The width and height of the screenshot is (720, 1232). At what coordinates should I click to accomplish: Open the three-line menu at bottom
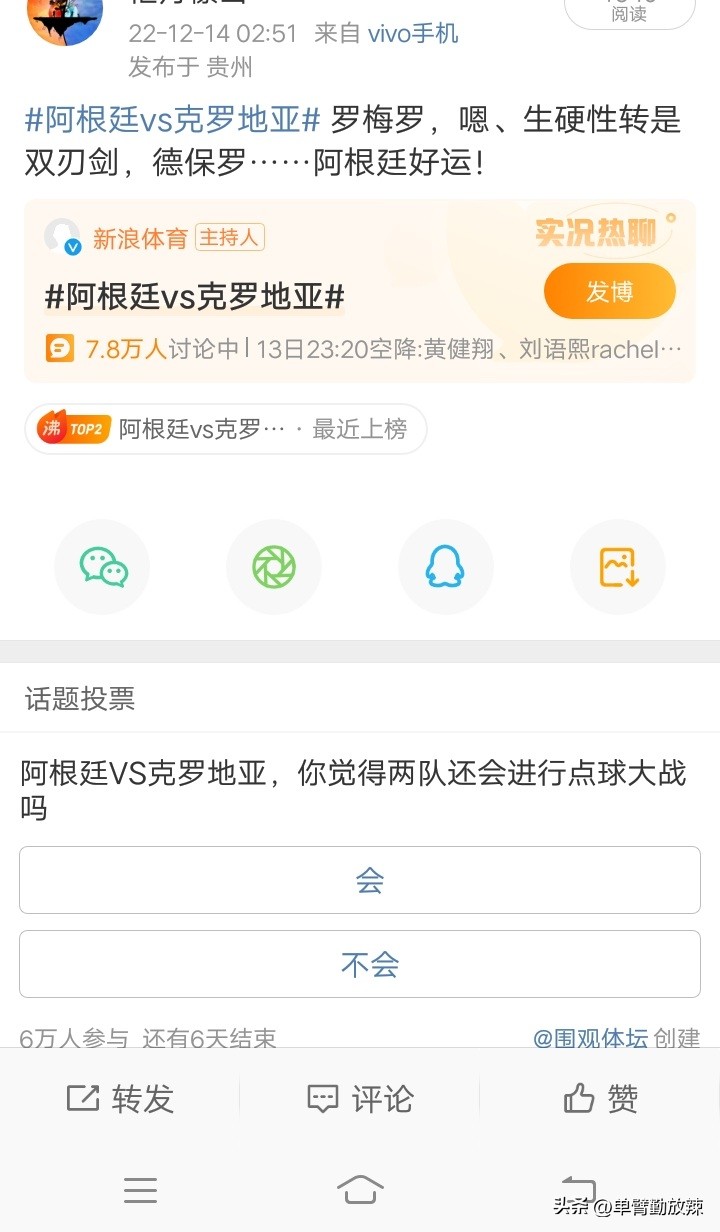pyautogui.click(x=141, y=1190)
